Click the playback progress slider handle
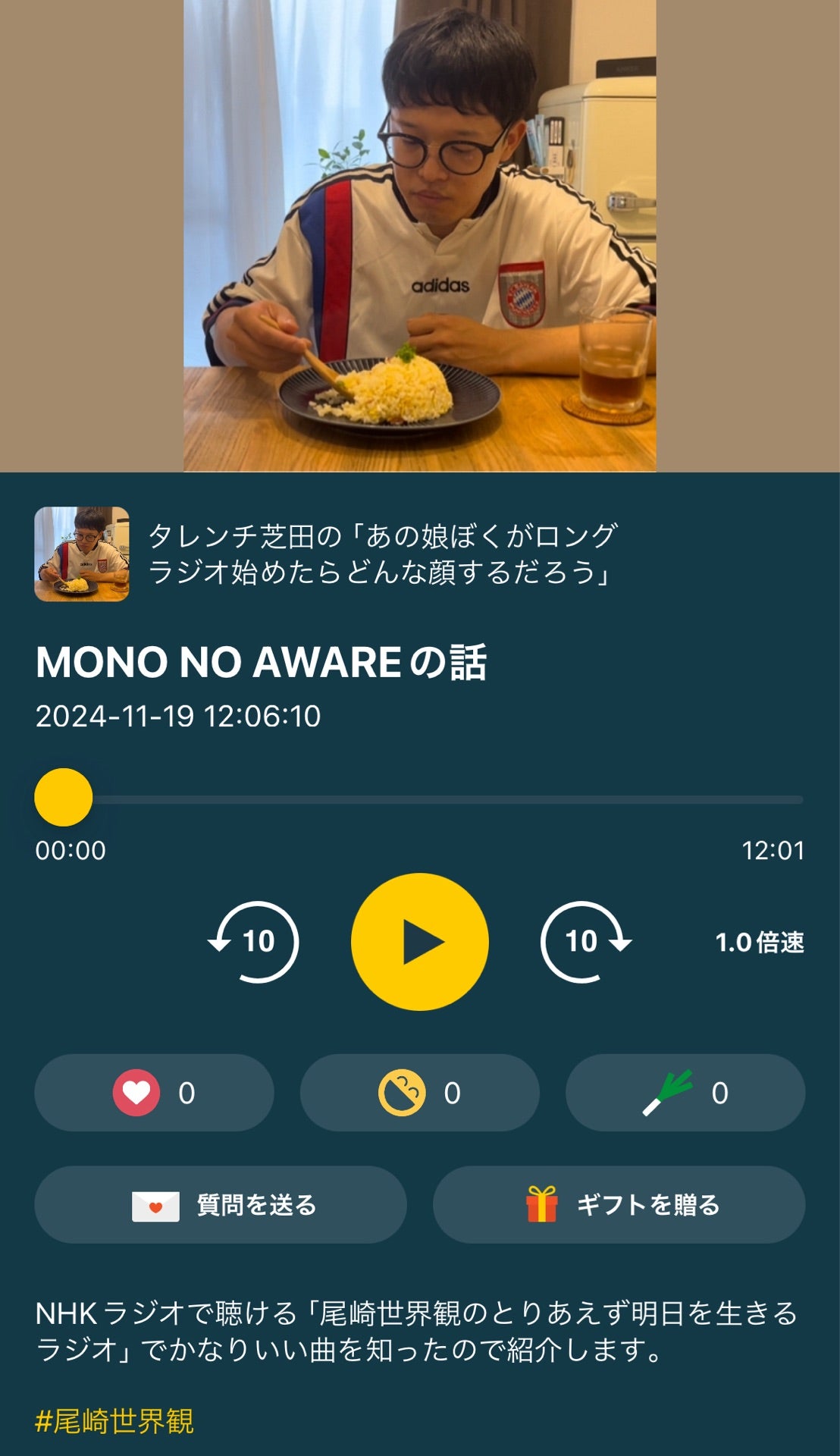Image resolution: width=840 pixels, height=1456 pixels. (x=64, y=797)
